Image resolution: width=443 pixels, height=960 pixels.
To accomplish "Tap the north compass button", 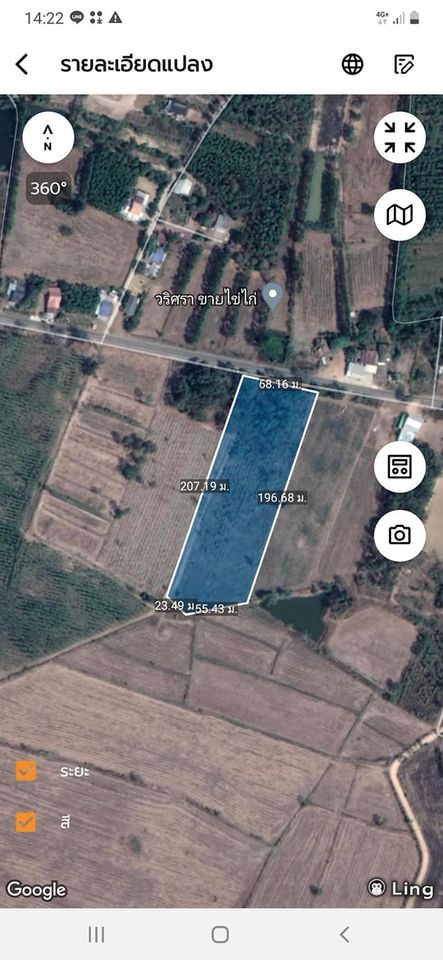I will pyautogui.click(x=48, y=138).
